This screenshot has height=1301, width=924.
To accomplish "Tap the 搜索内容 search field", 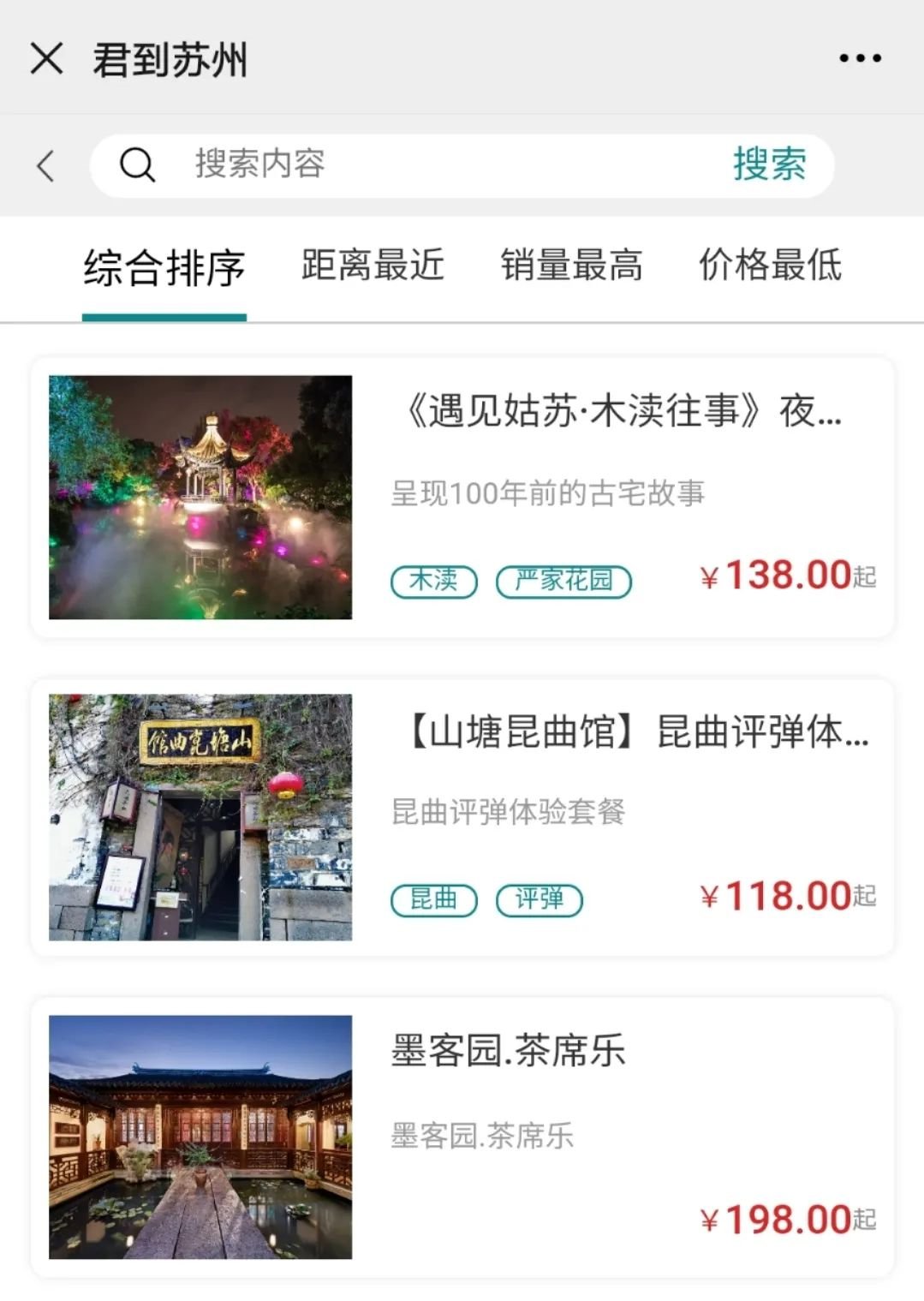I will pyautogui.click(x=428, y=164).
